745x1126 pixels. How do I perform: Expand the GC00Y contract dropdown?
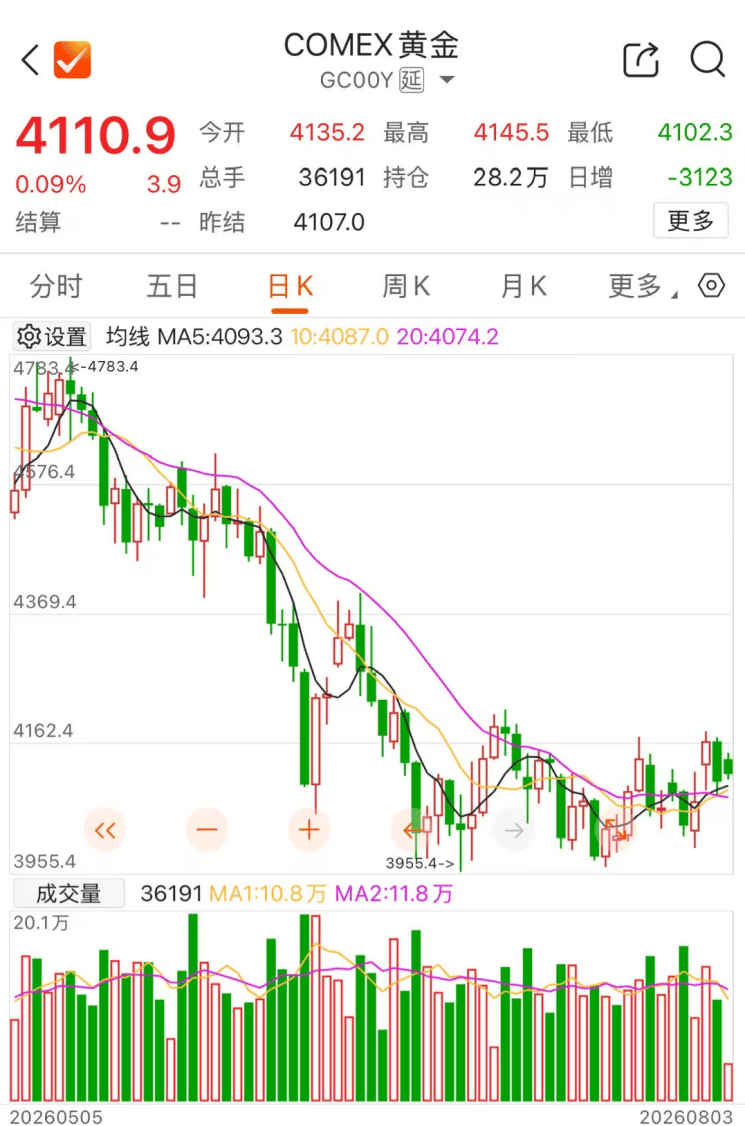point(447,80)
